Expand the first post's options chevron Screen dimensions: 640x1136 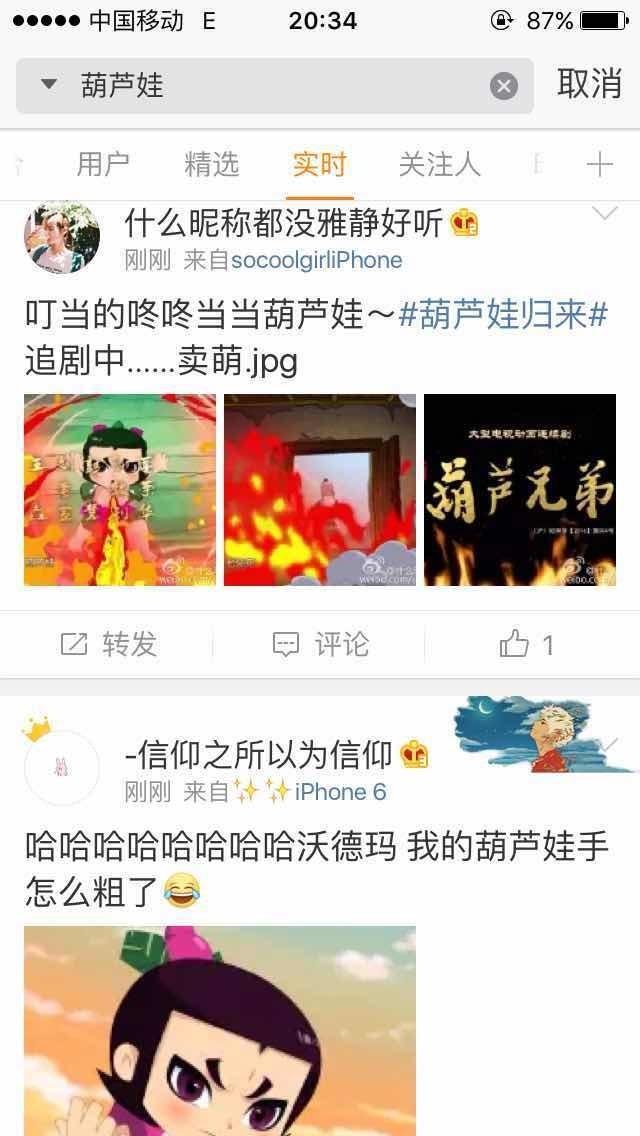click(x=605, y=213)
